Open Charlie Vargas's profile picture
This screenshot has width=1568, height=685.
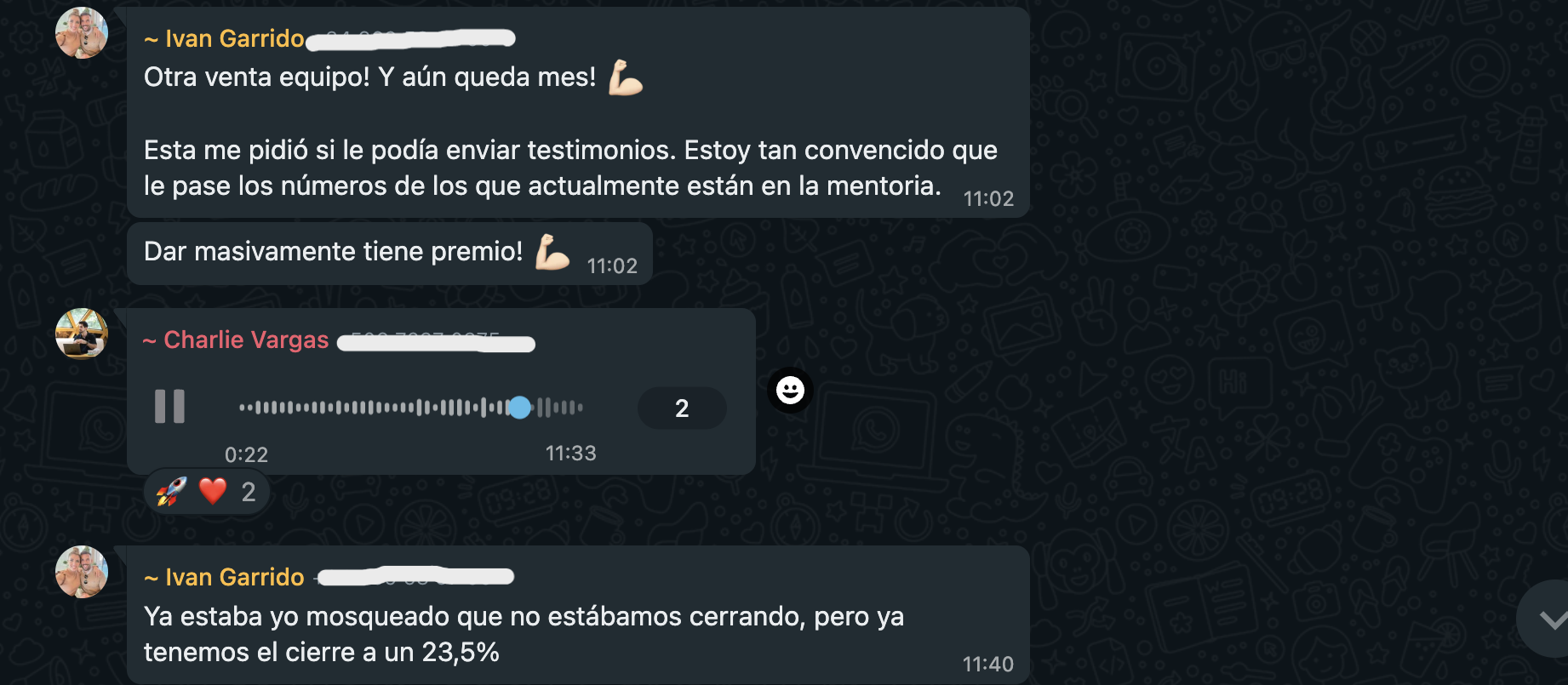pyautogui.click(x=82, y=334)
